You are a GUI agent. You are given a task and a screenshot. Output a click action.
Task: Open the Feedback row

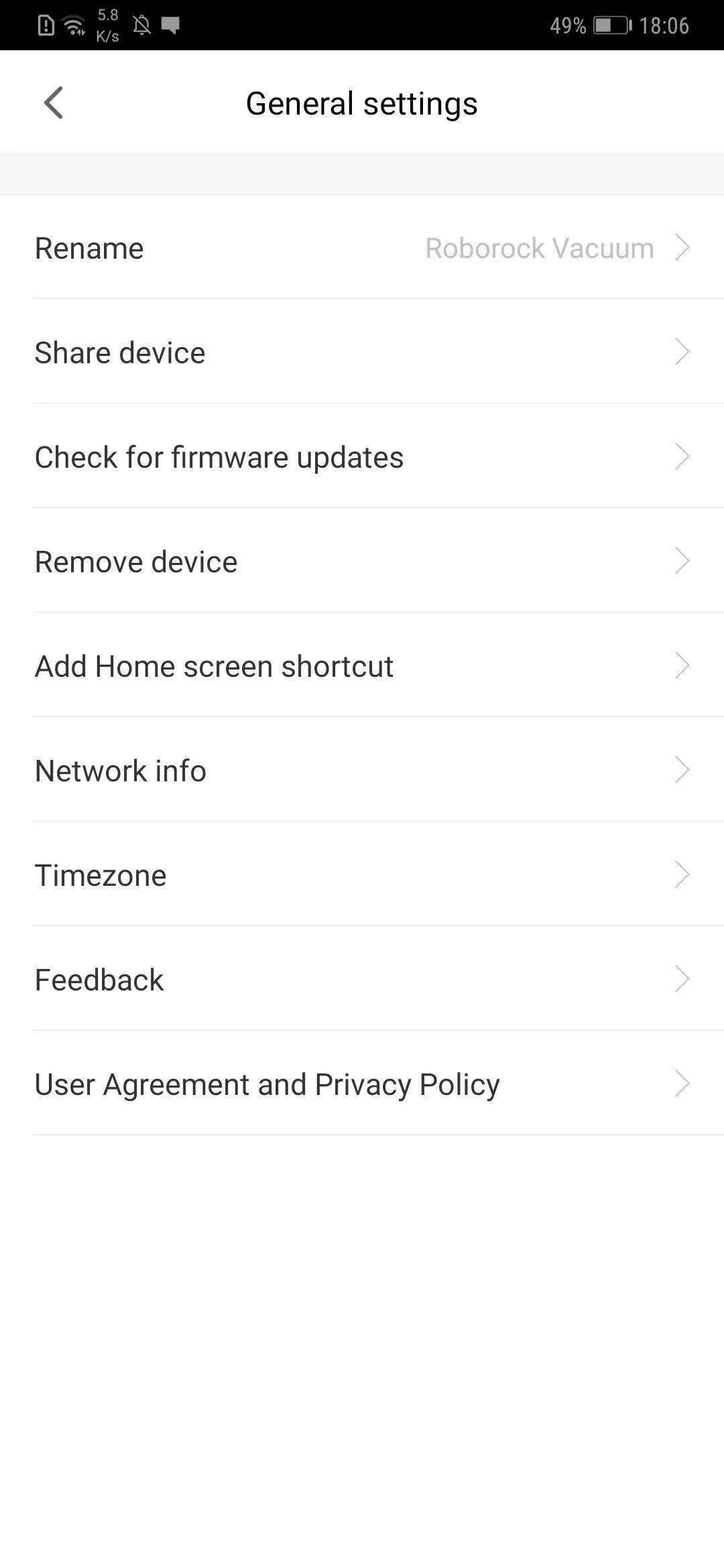click(x=362, y=979)
